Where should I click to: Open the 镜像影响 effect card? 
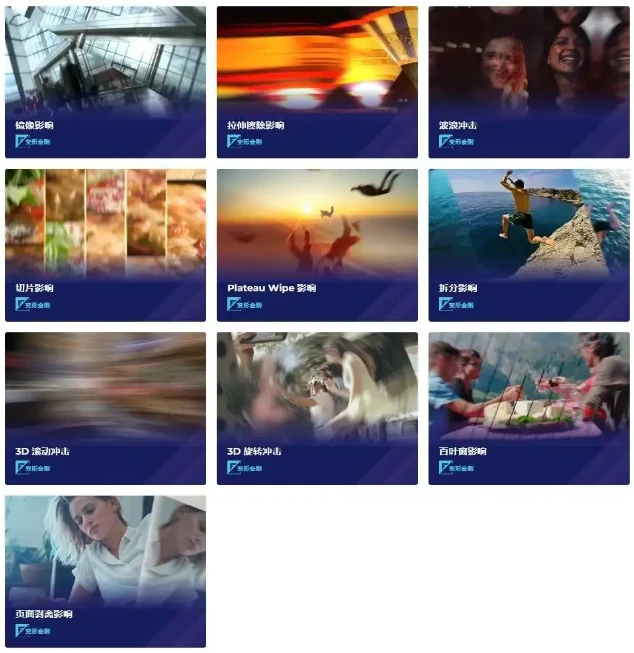(105, 82)
